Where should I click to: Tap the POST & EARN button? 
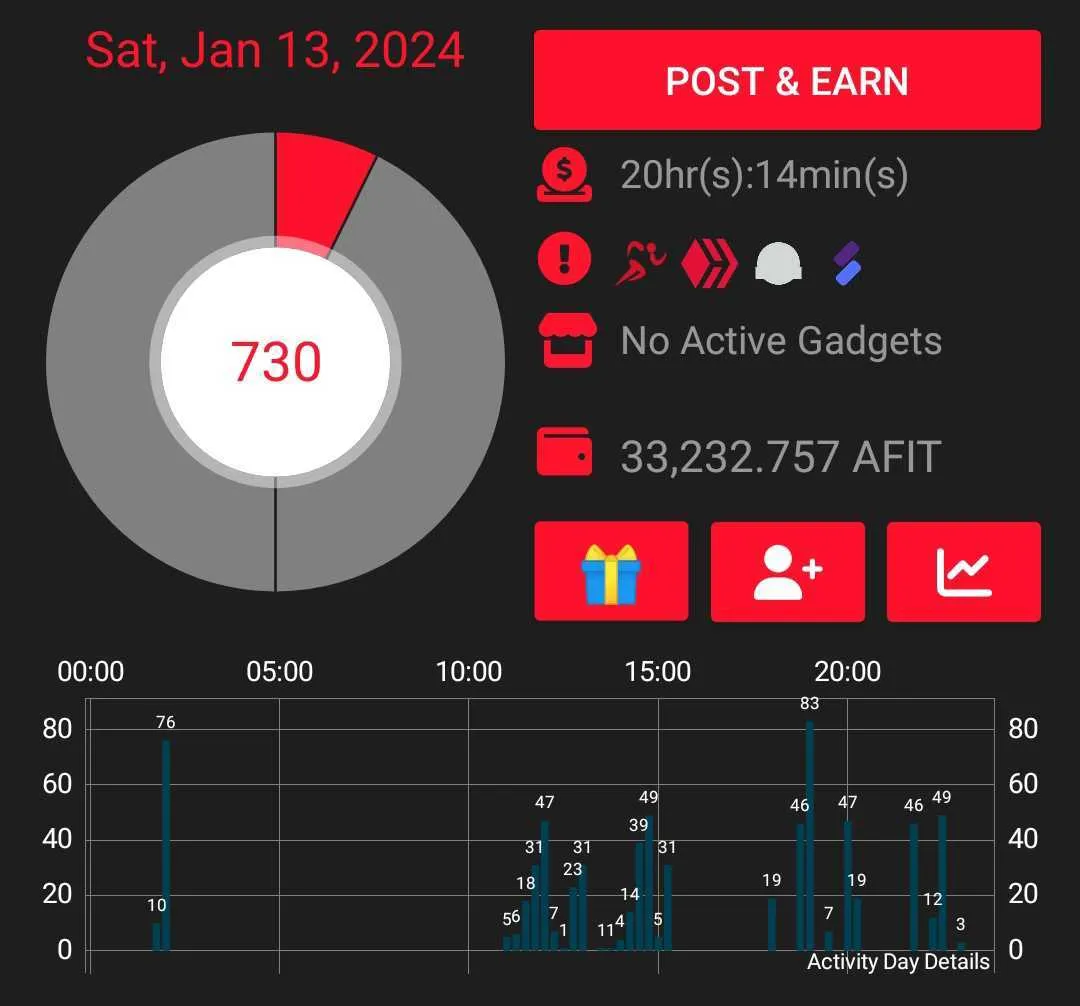tap(787, 80)
